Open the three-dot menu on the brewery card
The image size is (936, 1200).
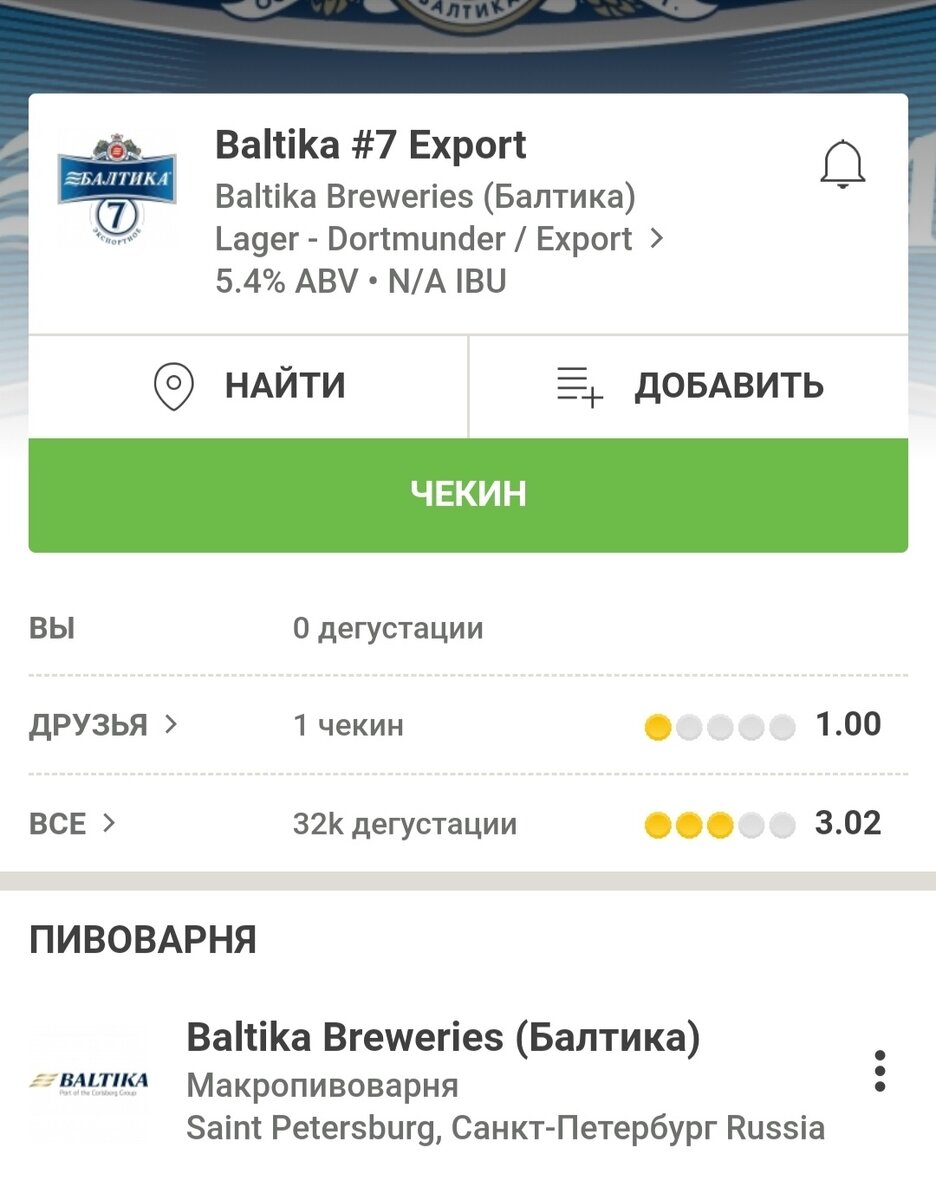(x=879, y=1070)
